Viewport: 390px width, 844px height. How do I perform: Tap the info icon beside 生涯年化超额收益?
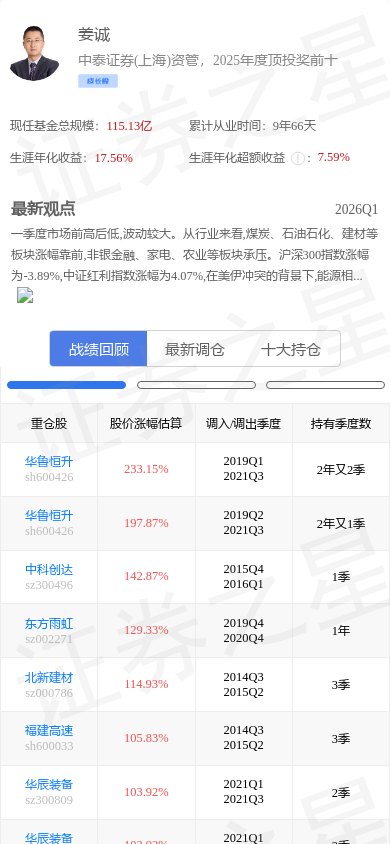click(297, 158)
